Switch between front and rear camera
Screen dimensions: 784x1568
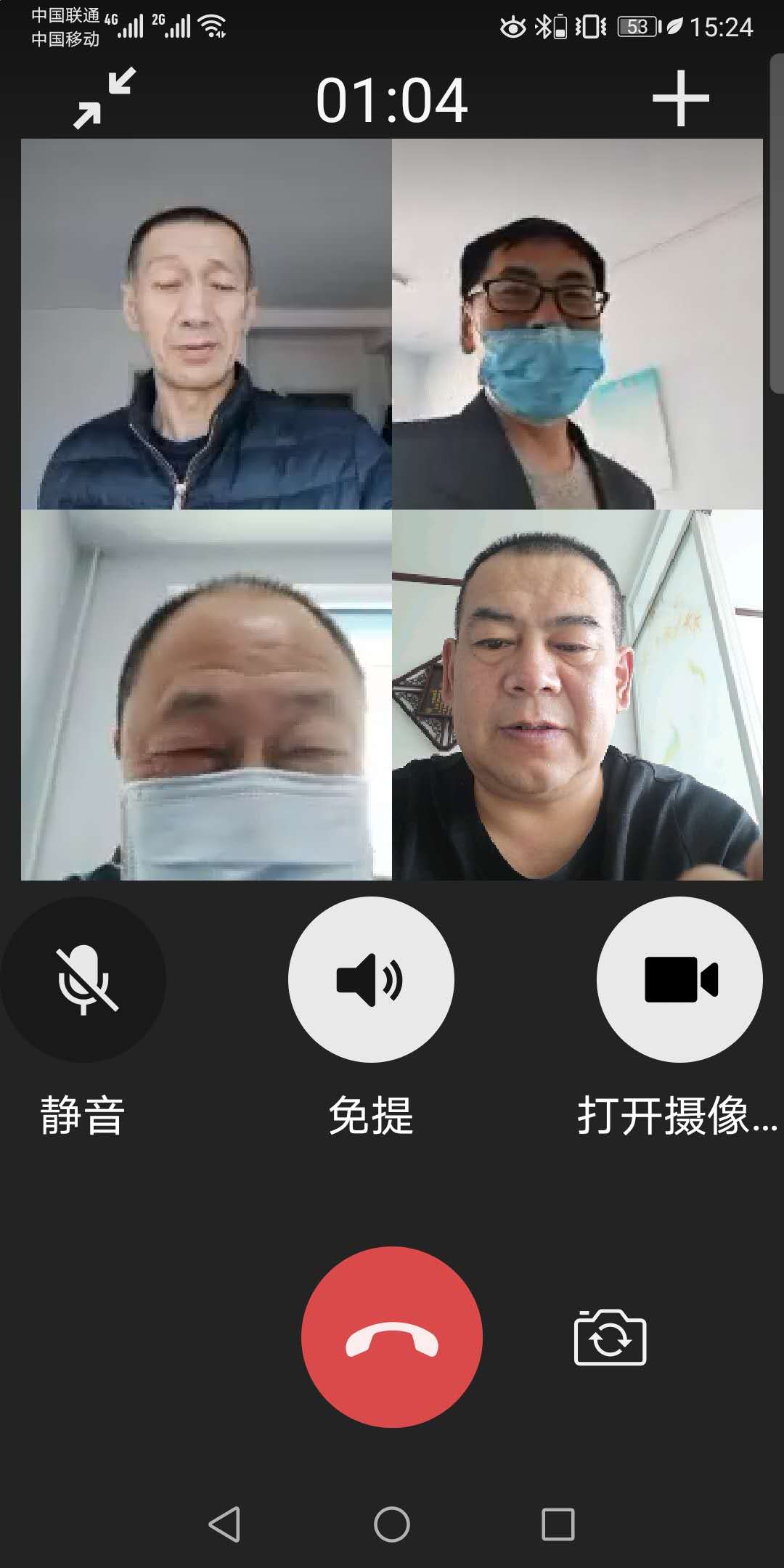(610, 1338)
